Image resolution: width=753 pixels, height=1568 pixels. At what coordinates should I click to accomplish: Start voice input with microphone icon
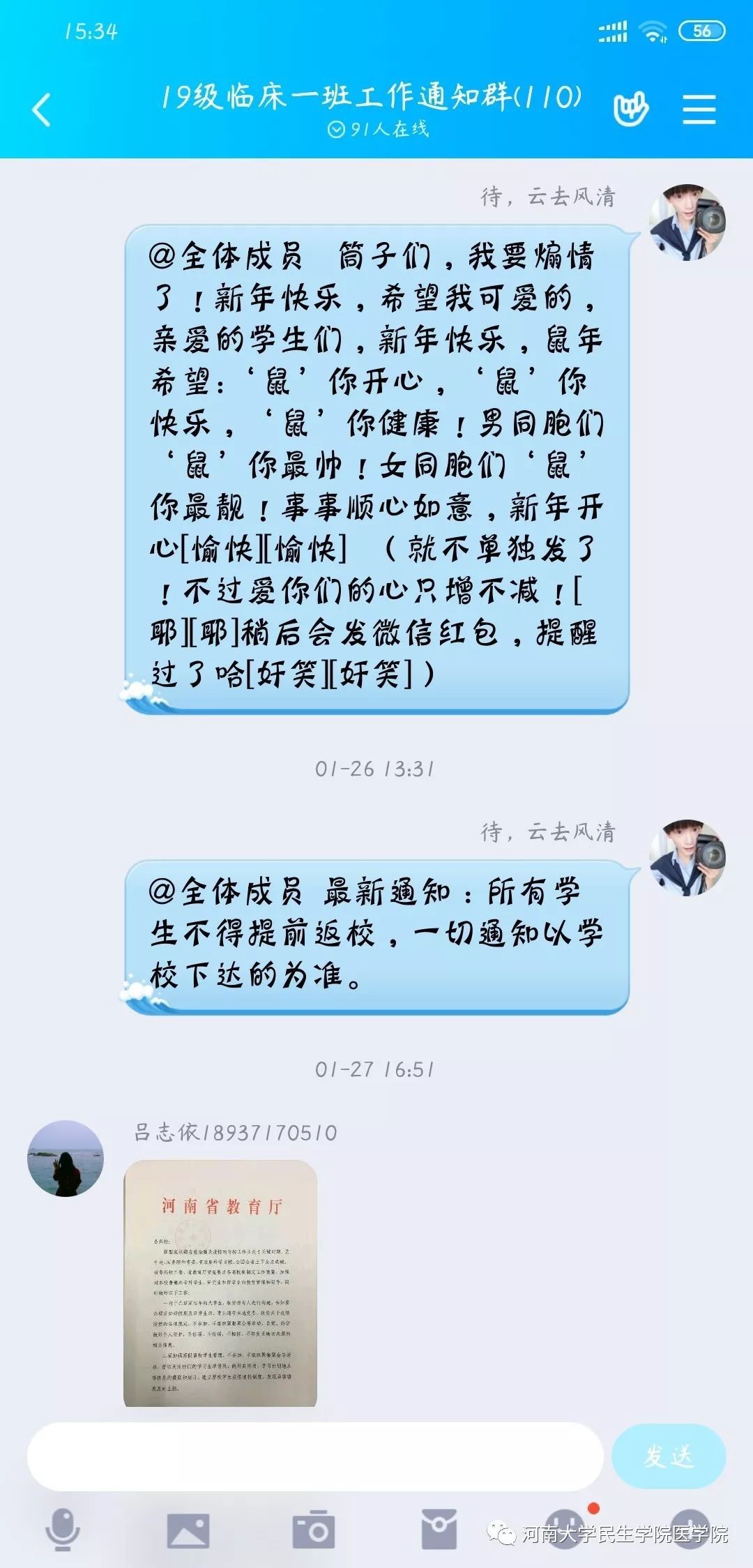tap(63, 1529)
